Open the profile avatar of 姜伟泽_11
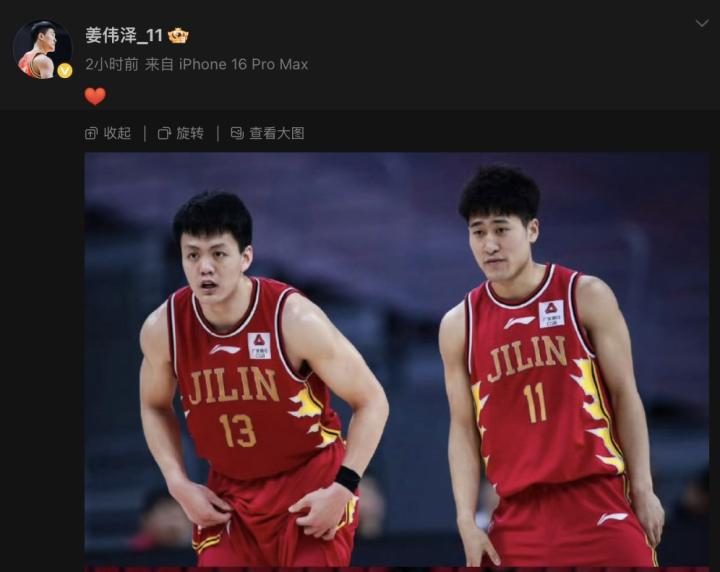720x572 pixels. point(42,49)
